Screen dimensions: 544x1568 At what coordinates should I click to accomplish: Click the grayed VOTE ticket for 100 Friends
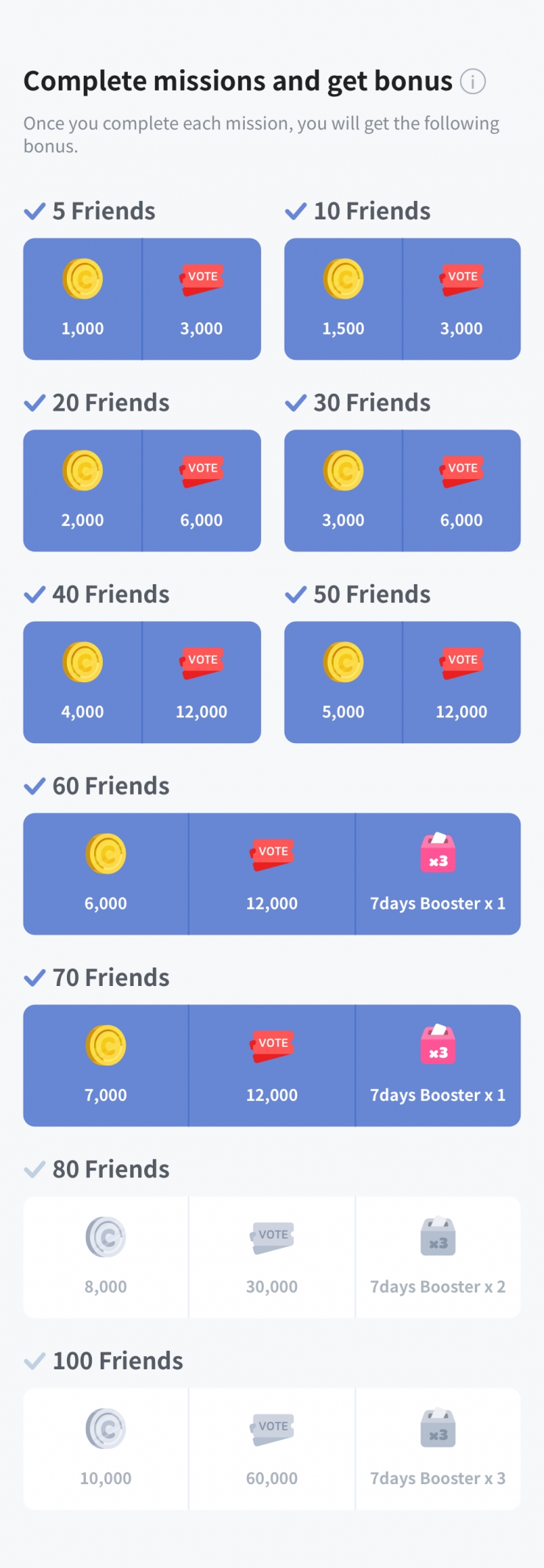point(271,1427)
